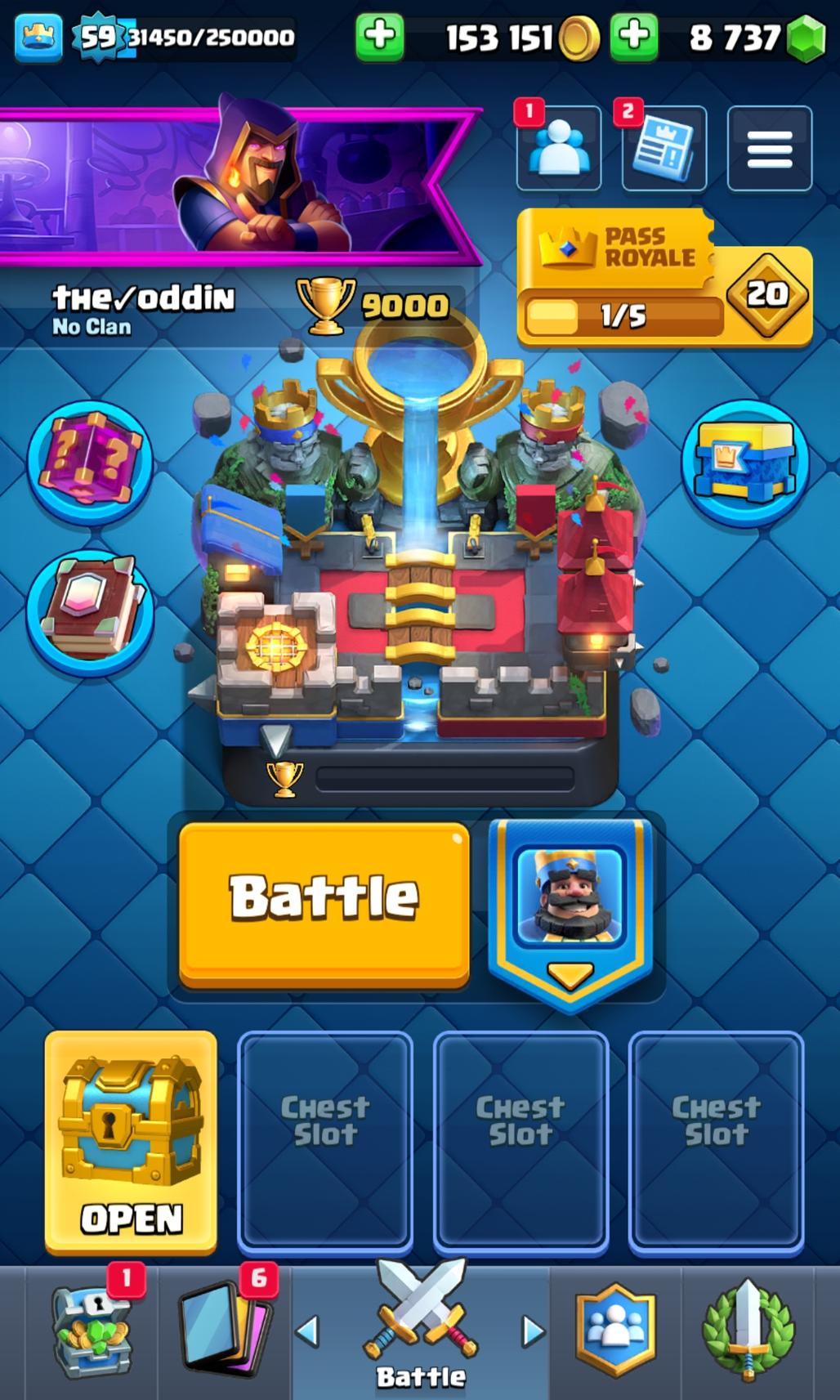Open the player profile crown icon
This screenshot has height=1400, width=840.
[38, 38]
